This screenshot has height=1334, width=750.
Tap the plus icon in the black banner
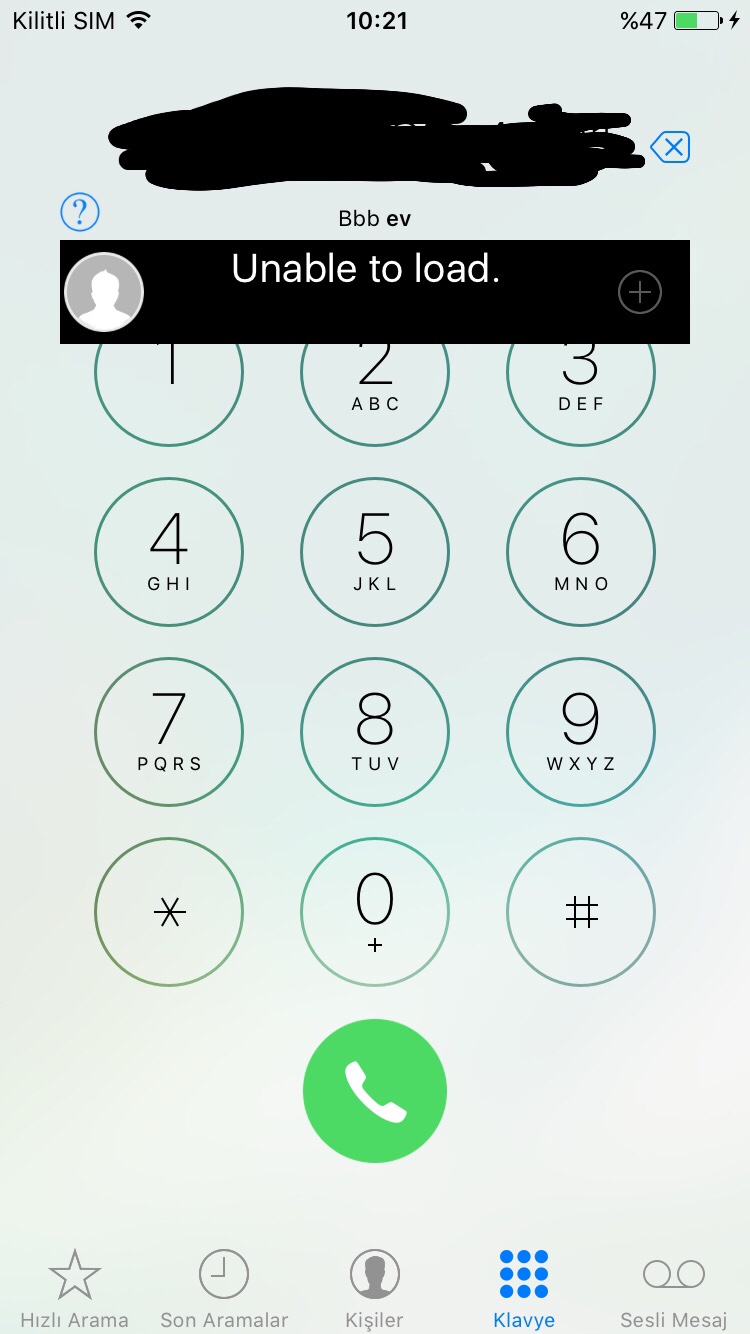640,292
